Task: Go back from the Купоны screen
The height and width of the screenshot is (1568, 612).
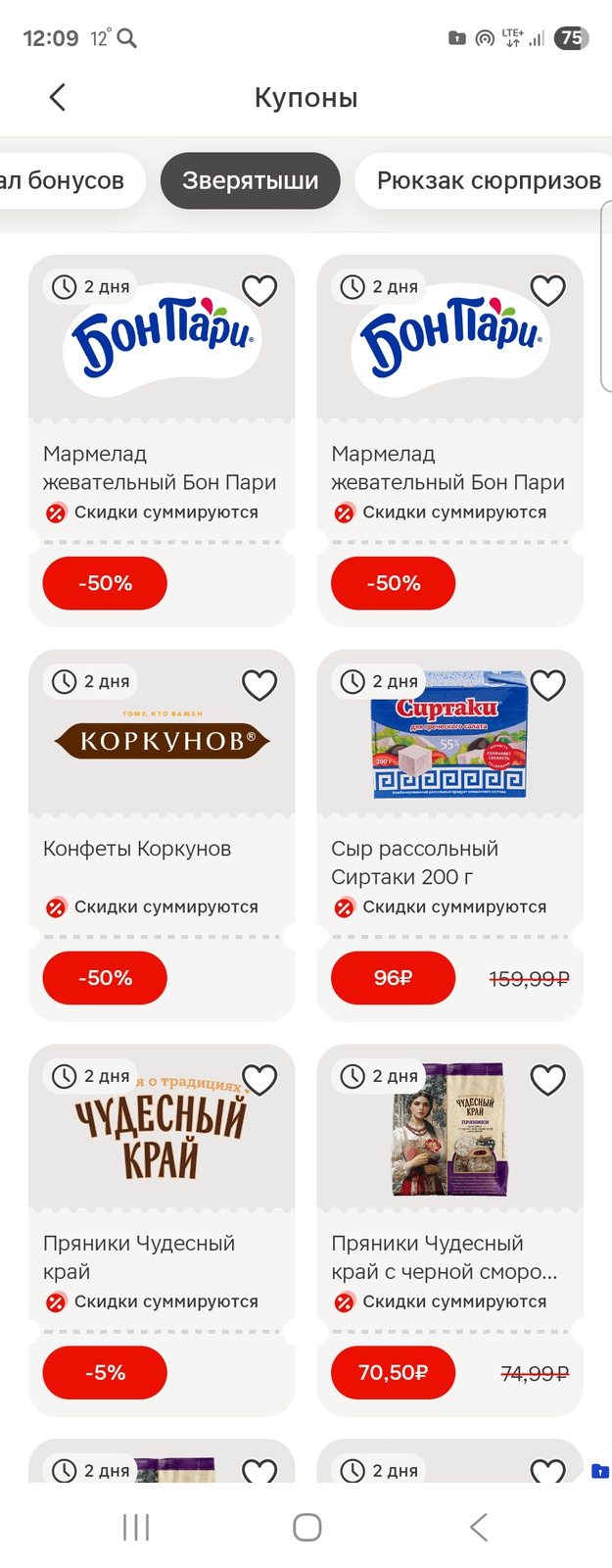Action: (x=58, y=97)
